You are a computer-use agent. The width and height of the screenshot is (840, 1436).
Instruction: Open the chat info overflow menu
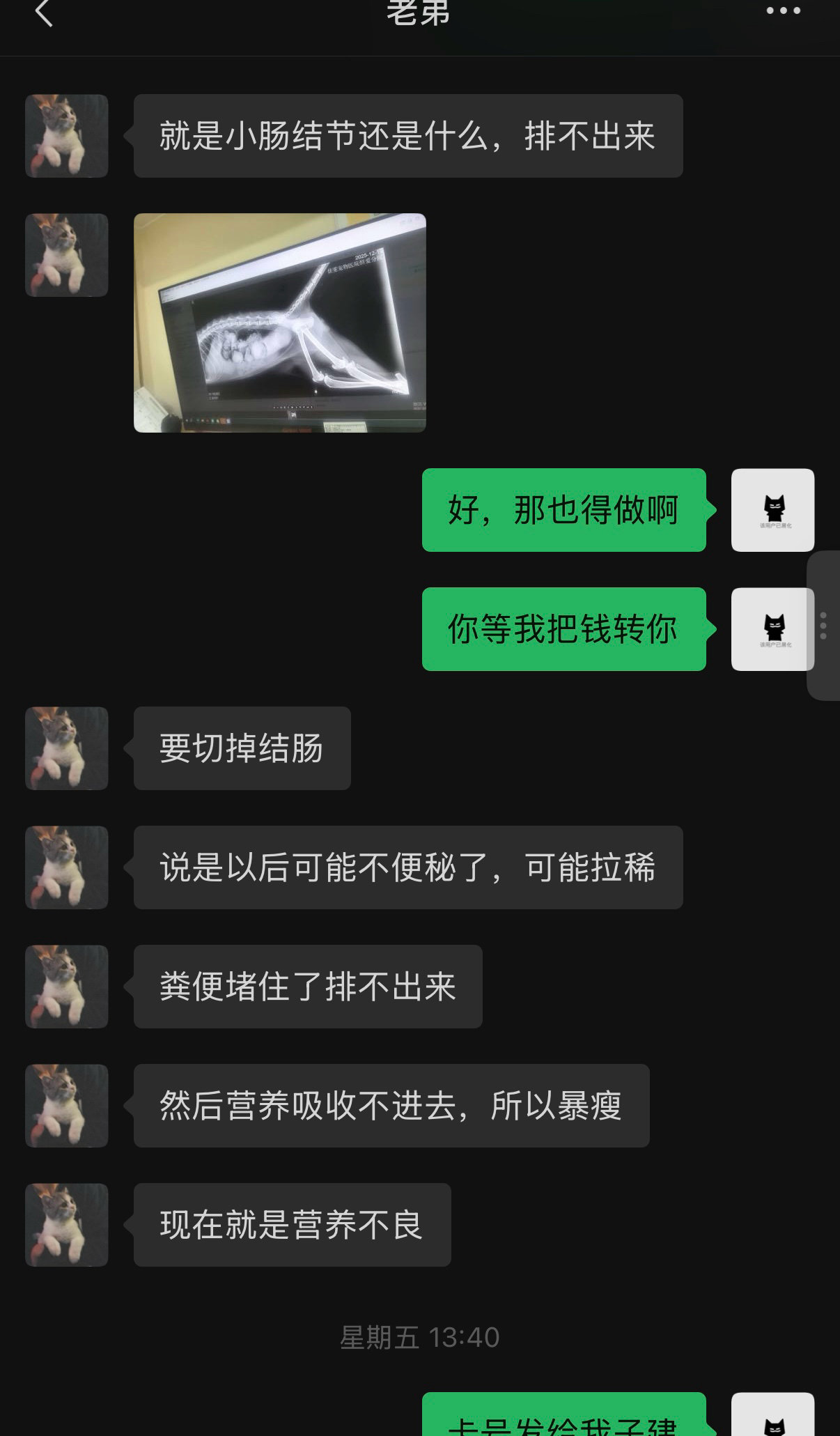tap(783, 11)
